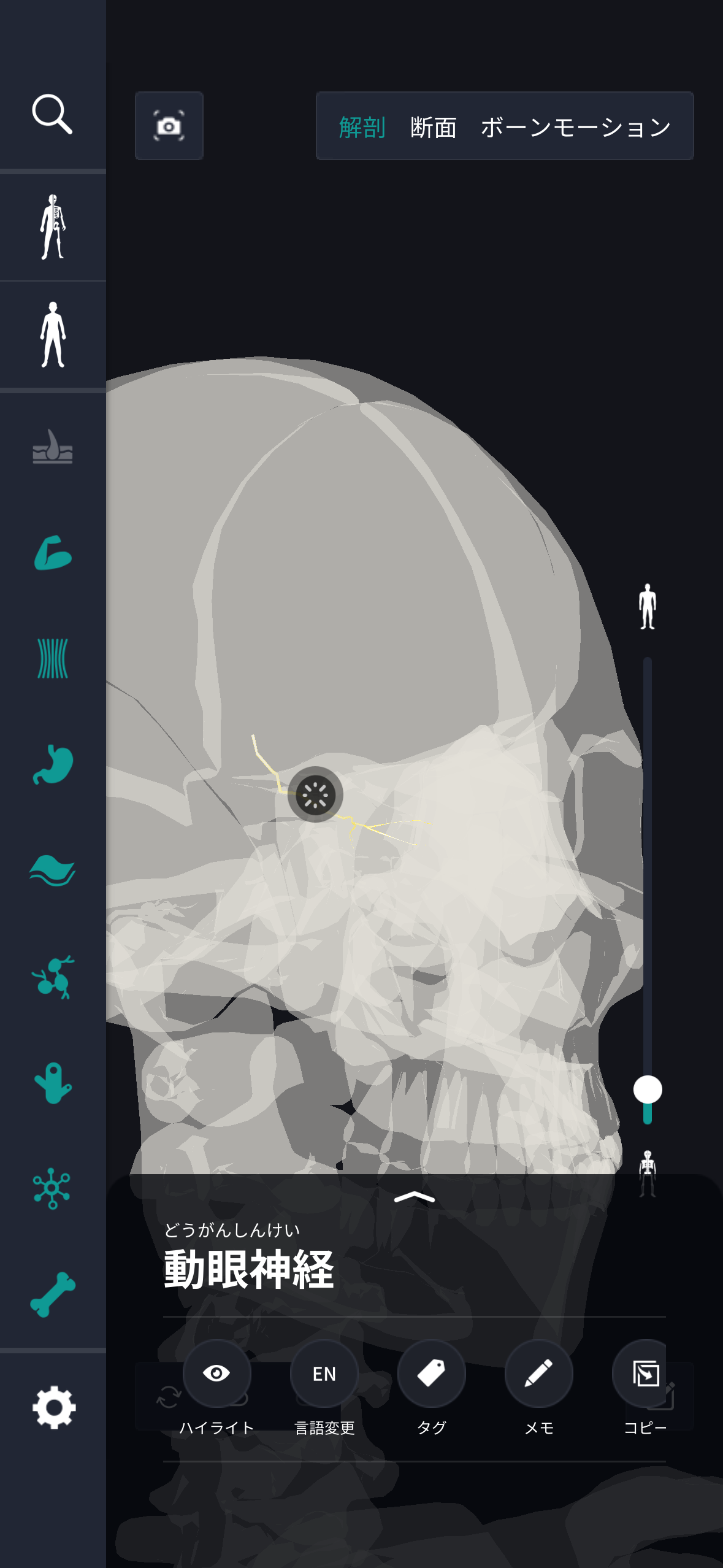Write a メモ for this structure
The width and height of the screenshot is (723, 1568).
coord(538,1374)
